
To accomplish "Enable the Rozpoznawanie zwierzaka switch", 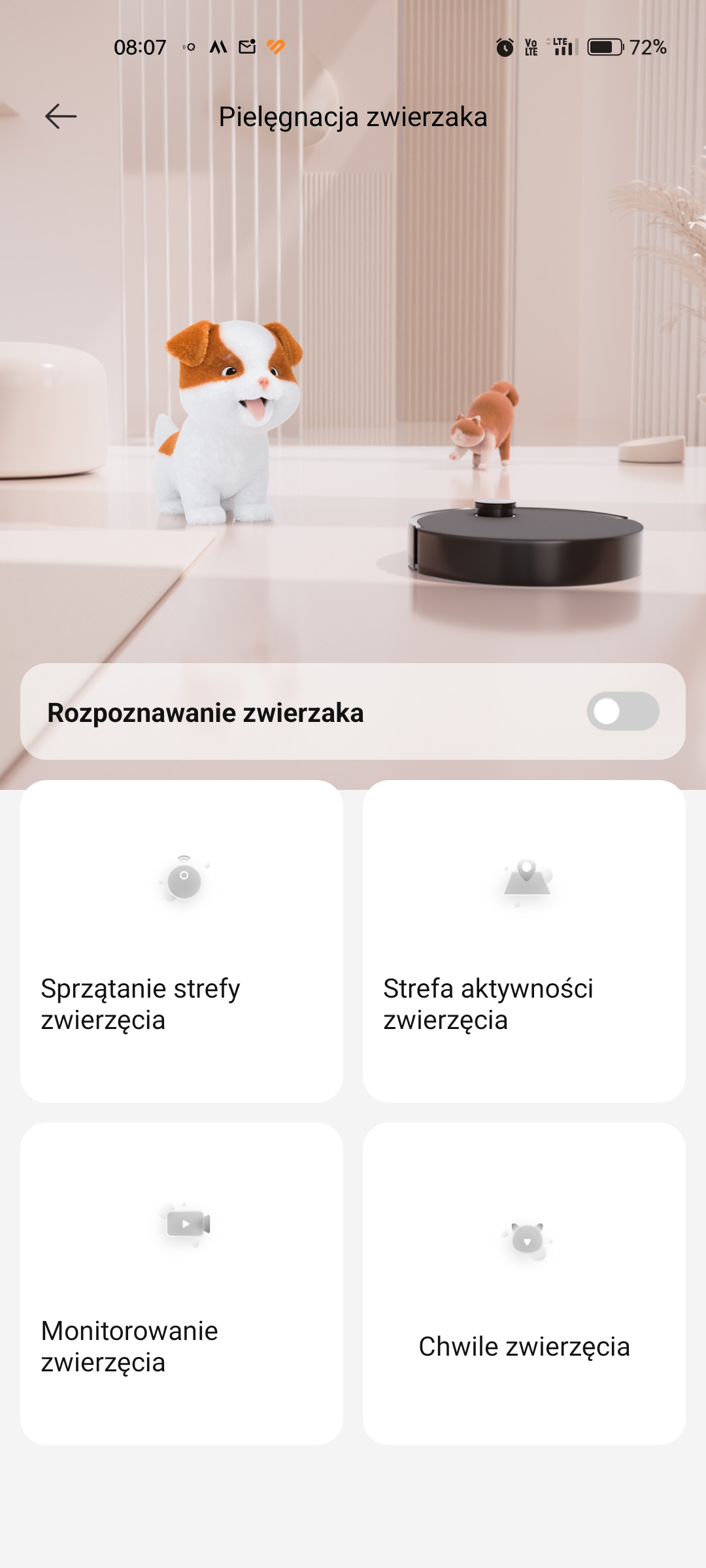I will pyautogui.click(x=622, y=711).
